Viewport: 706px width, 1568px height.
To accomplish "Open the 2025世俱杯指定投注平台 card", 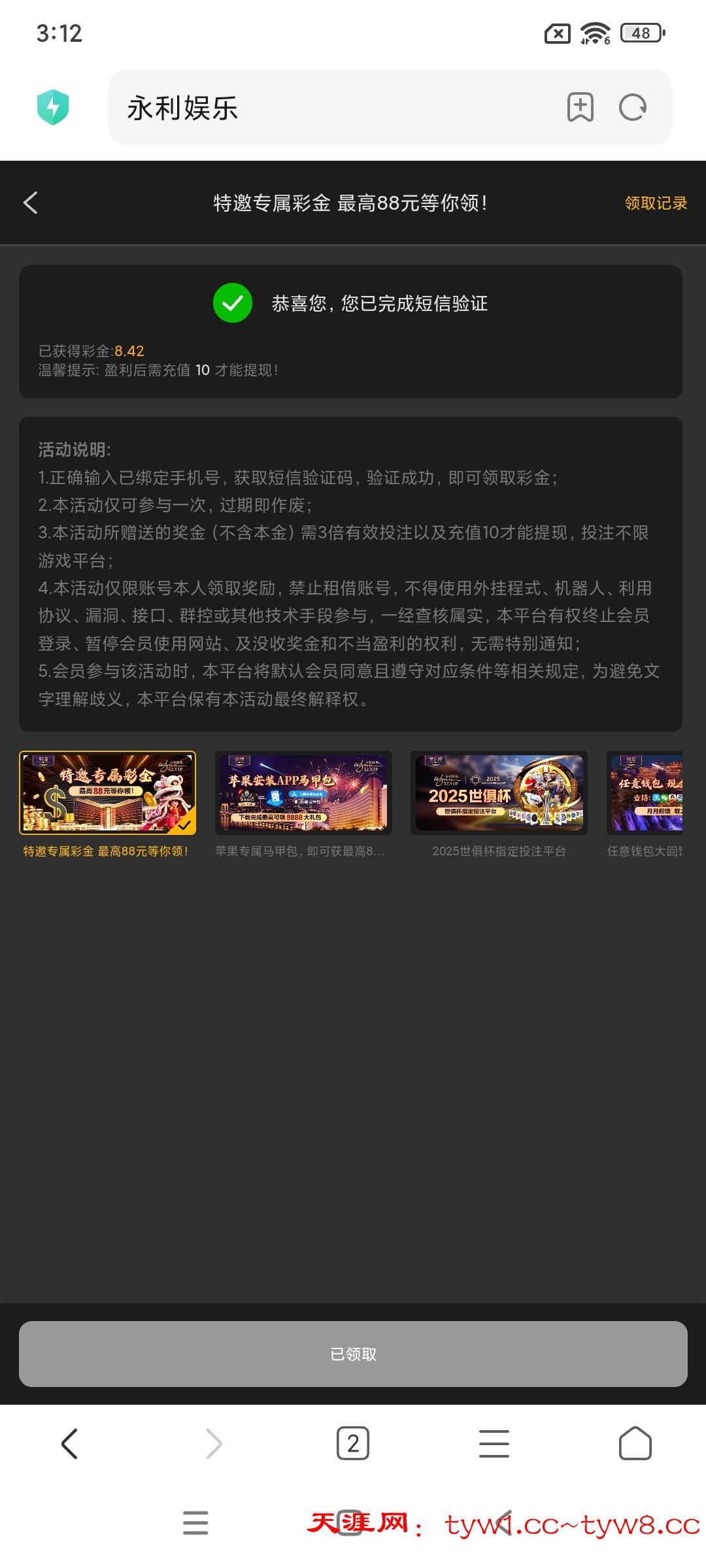I will point(499,792).
